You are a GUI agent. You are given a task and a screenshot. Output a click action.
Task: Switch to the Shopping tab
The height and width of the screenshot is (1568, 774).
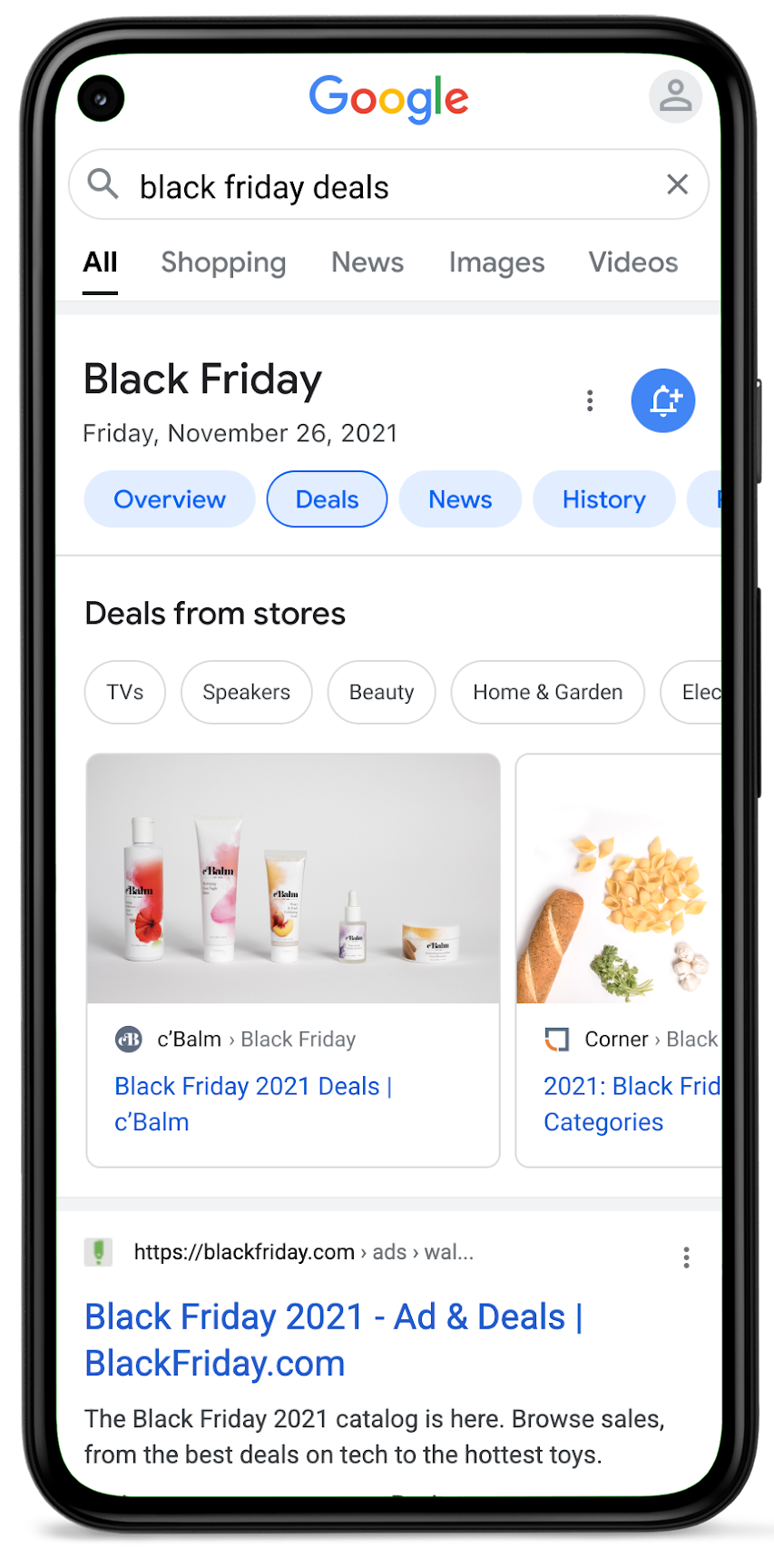click(223, 262)
